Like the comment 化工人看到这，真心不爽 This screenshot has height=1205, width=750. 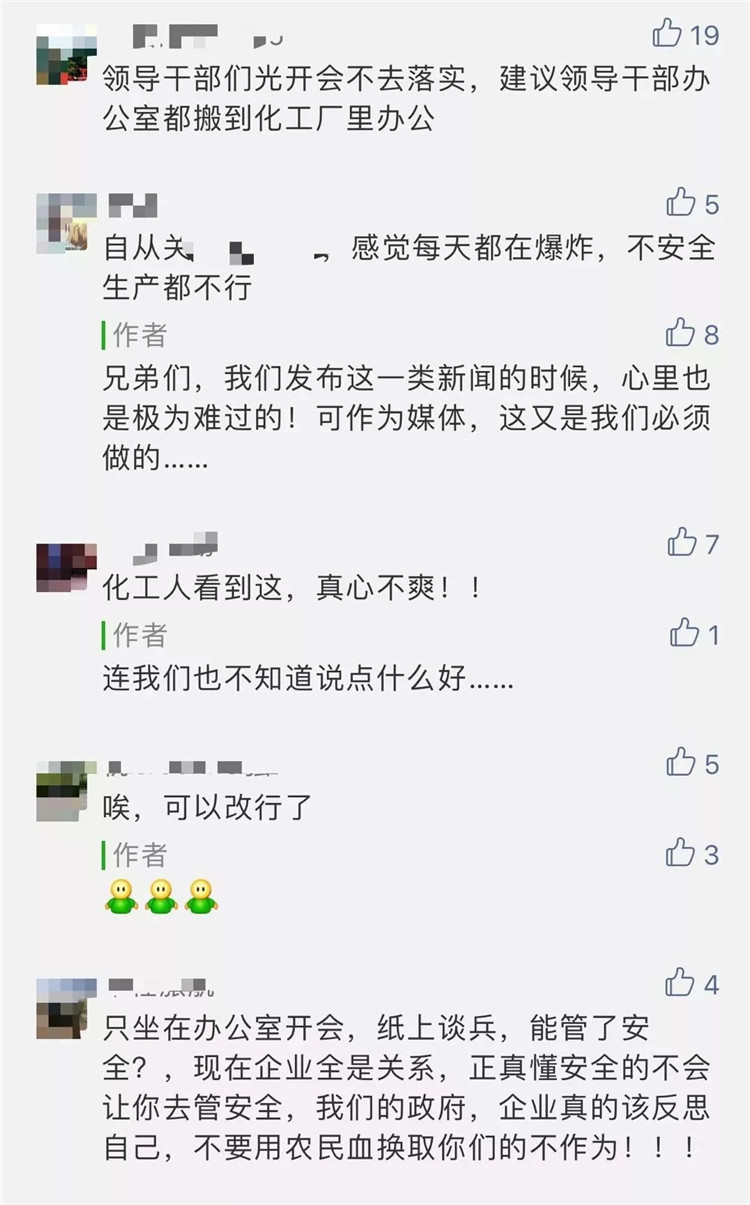pyautogui.click(x=682, y=542)
